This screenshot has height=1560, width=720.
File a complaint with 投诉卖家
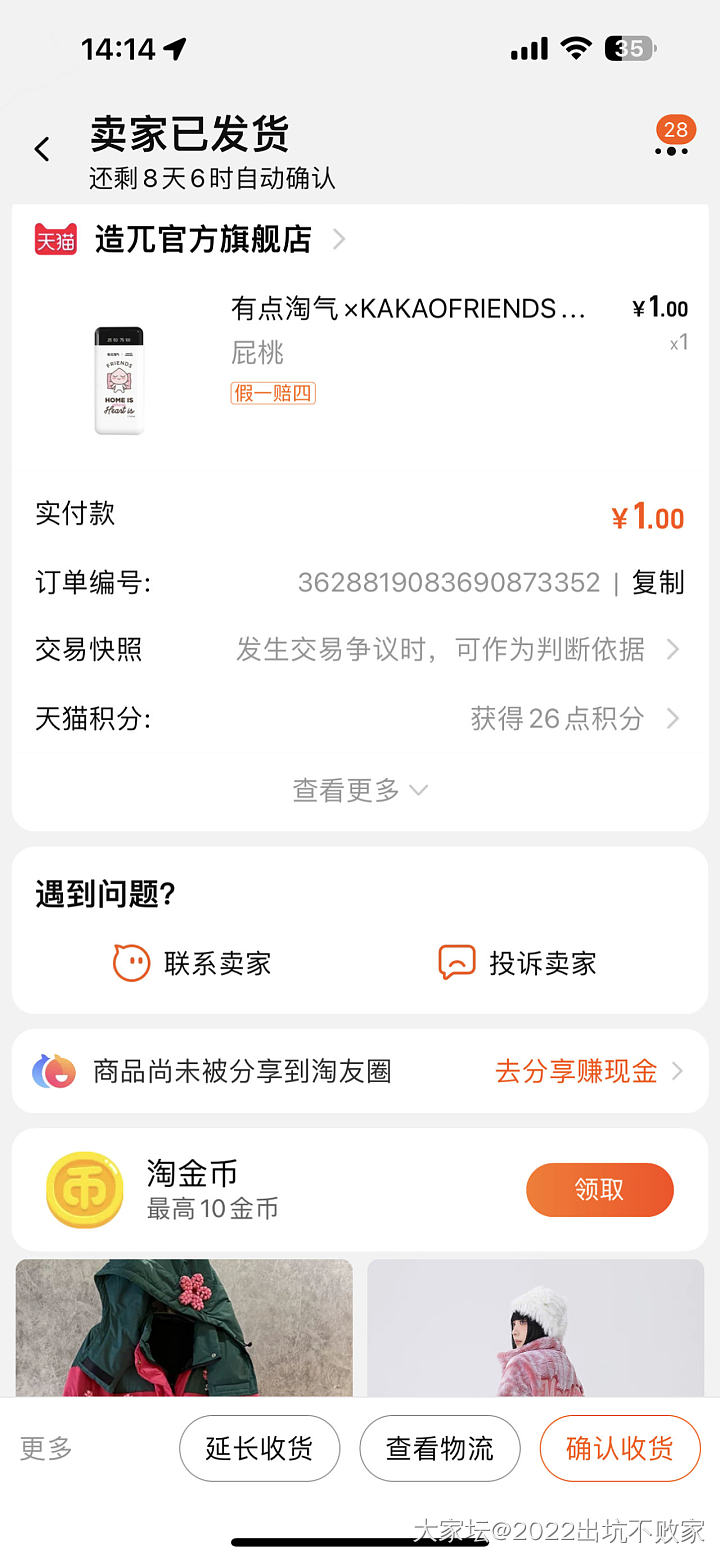tap(518, 963)
